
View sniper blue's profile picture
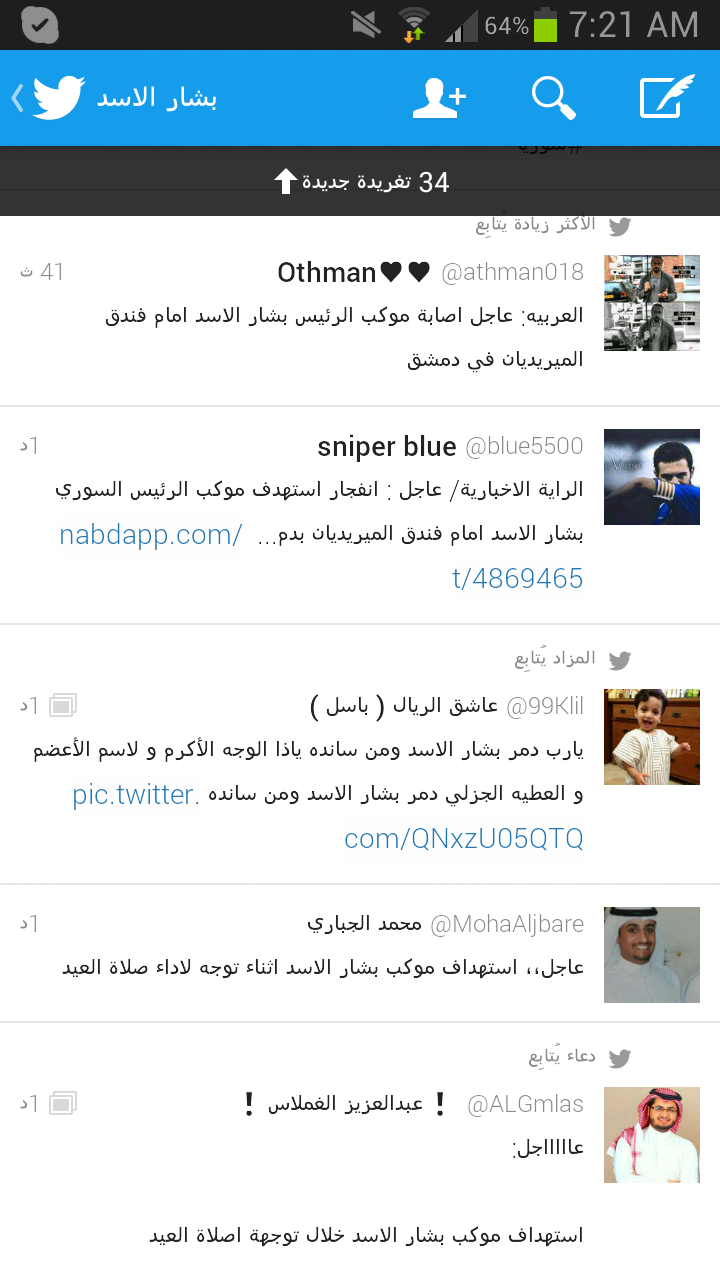(652, 477)
